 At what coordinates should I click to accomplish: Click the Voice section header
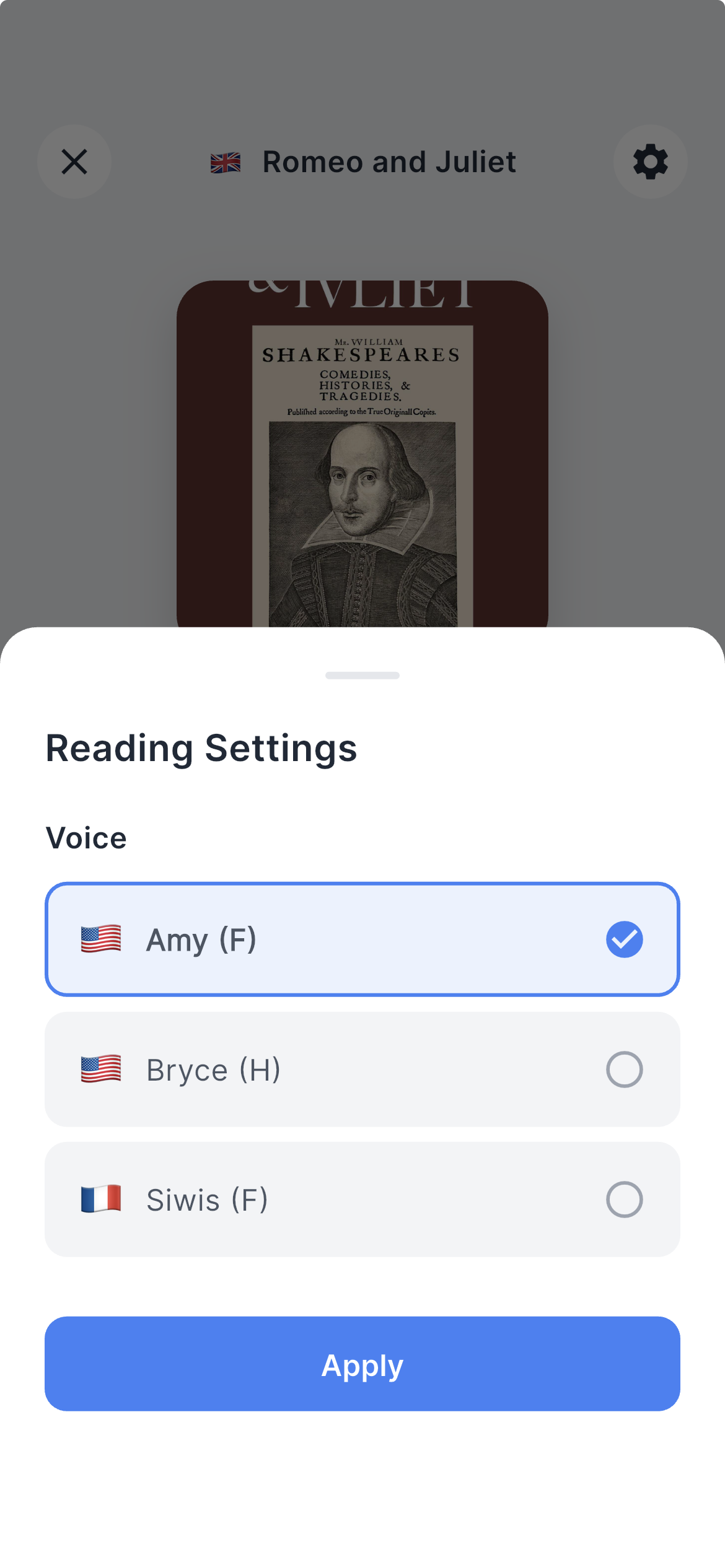pos(86,837)
